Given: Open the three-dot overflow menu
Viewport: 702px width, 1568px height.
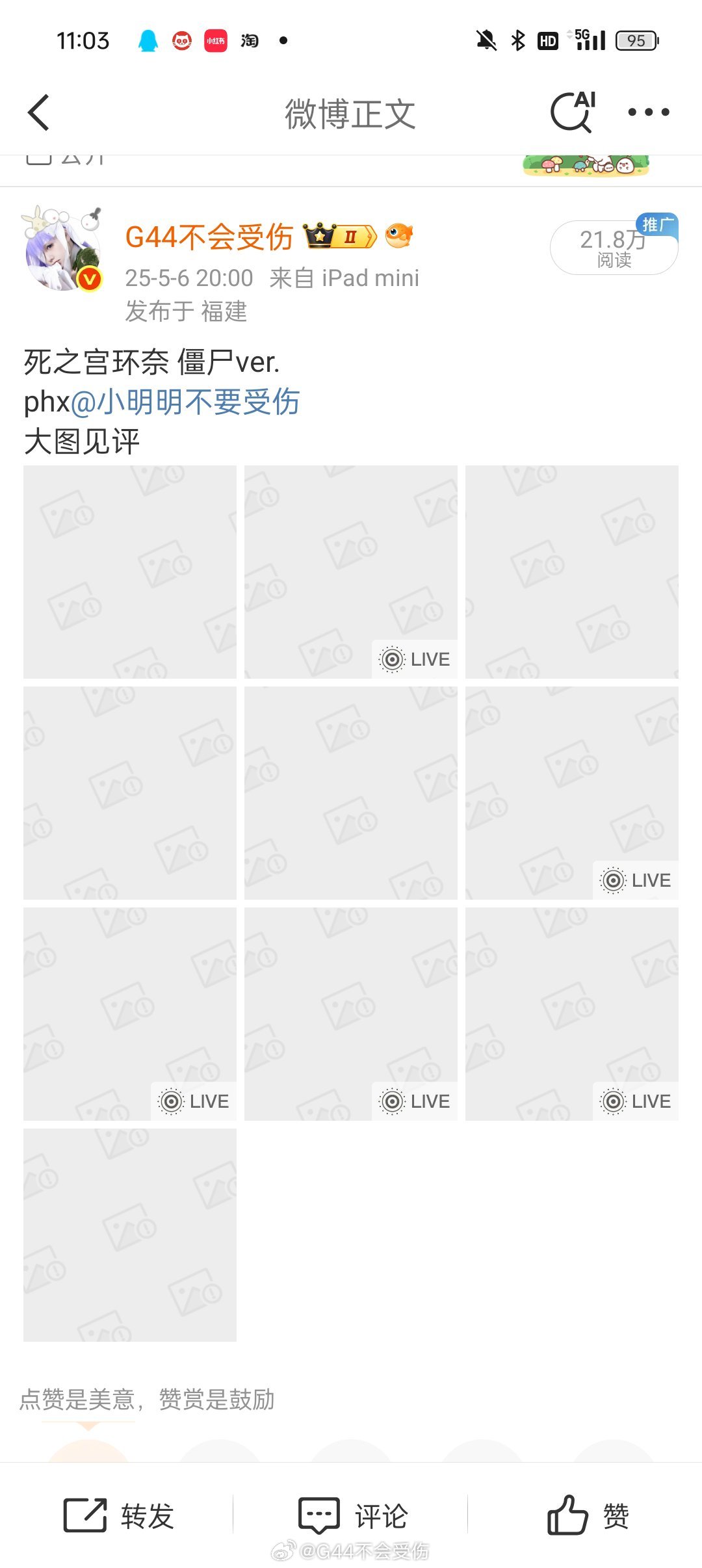Looking at the screenshot, I should pyautogui.click(x=648, y=112).
